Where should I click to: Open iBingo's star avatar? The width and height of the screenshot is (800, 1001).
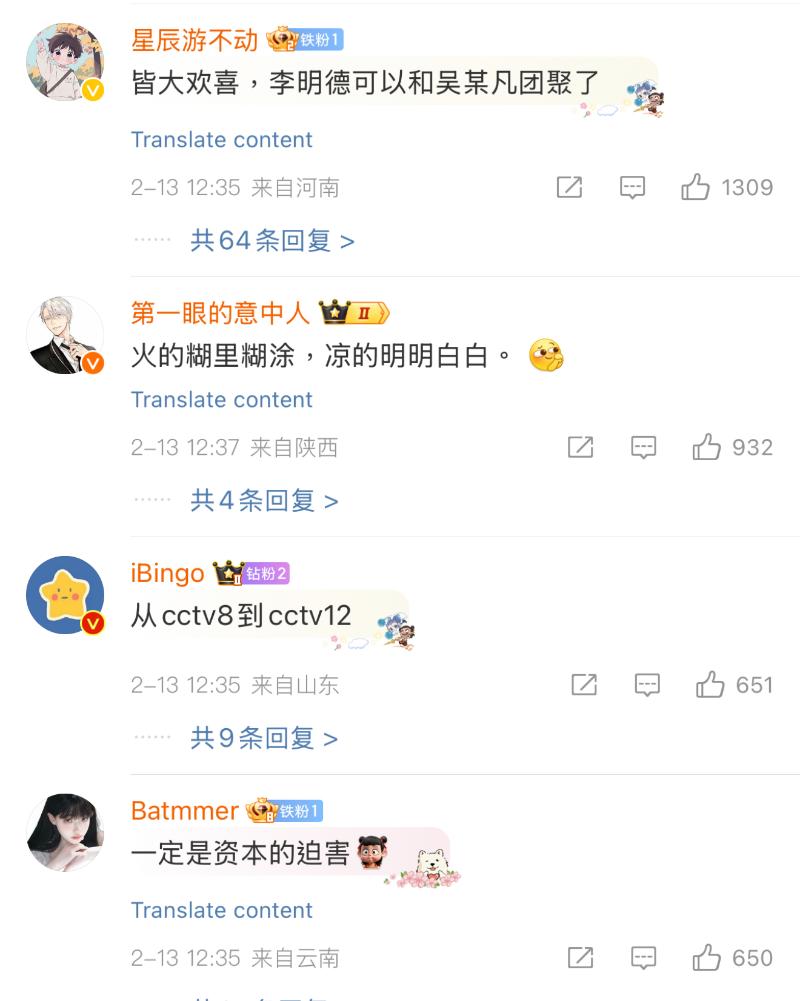pos(64,596)
